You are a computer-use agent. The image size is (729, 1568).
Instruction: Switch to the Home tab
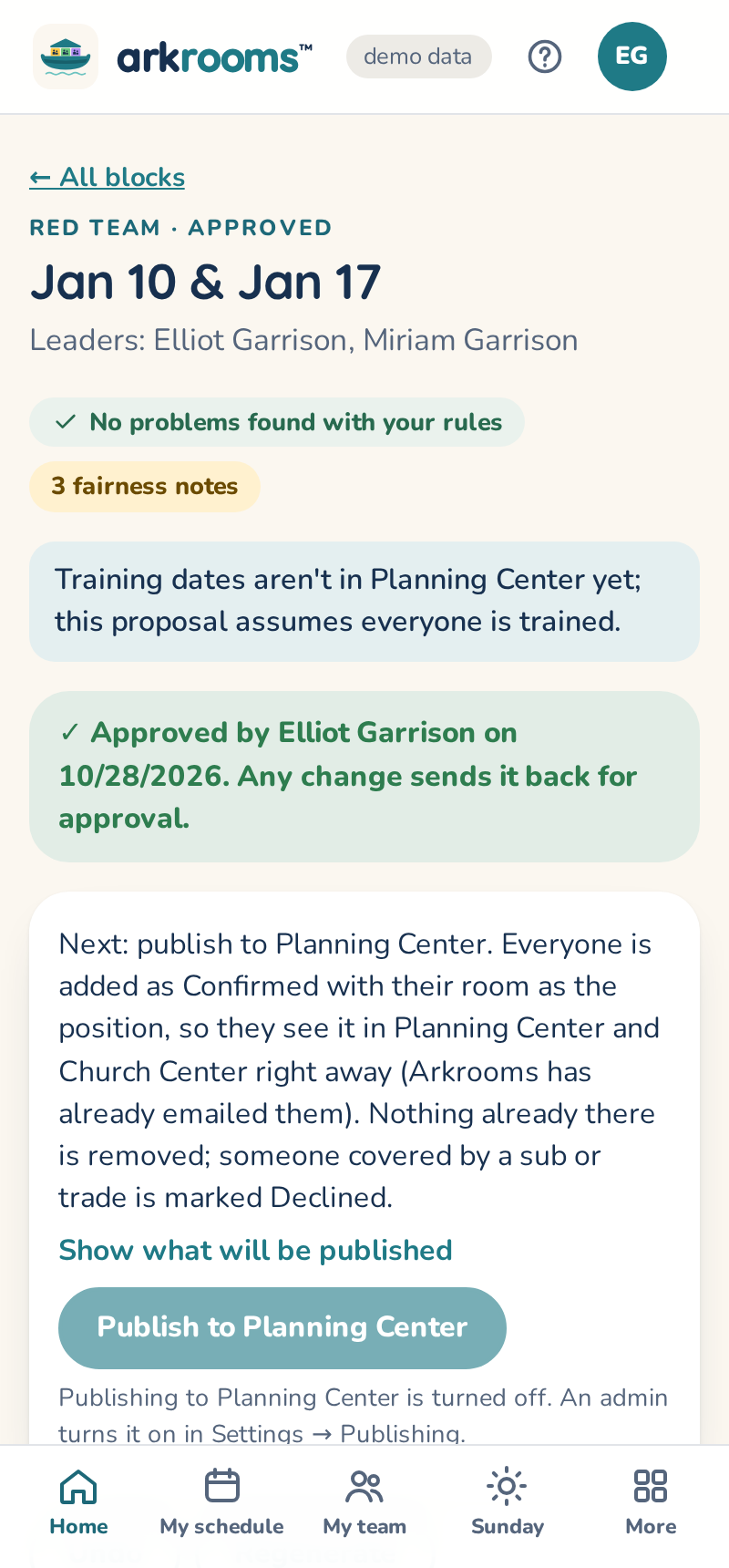click(x=78, y=1502)
